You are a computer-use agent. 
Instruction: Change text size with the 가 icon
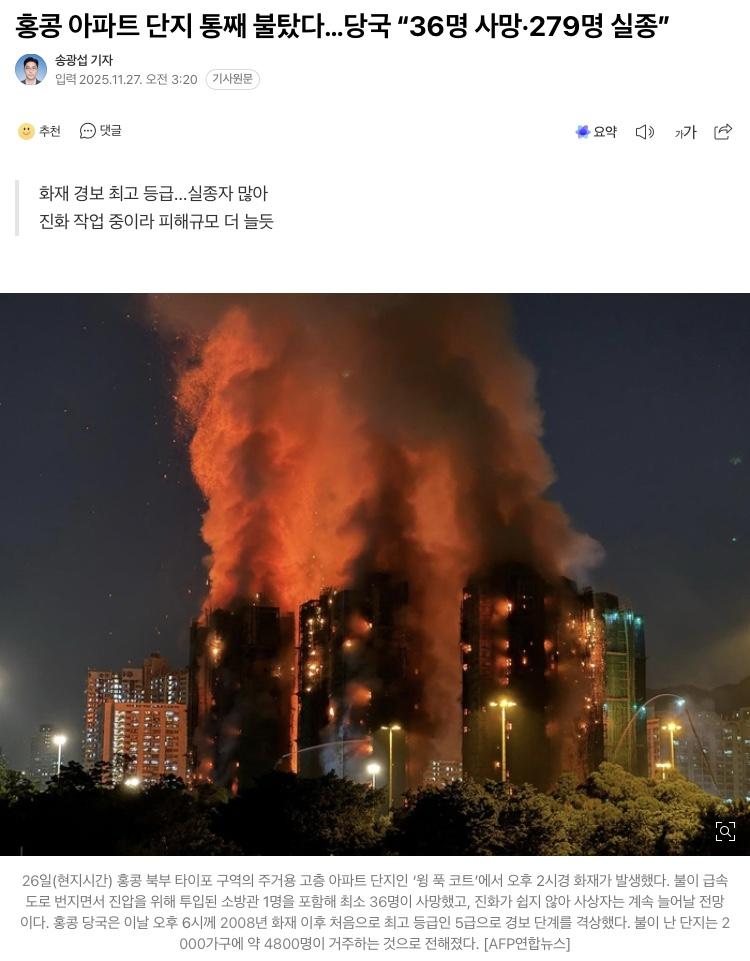685,132
